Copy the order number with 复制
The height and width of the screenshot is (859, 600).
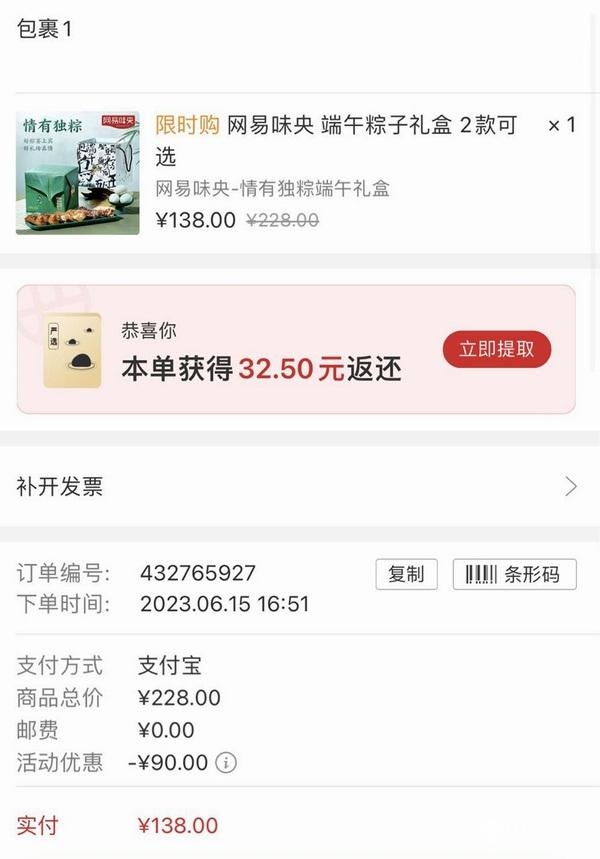pos(406,574)
